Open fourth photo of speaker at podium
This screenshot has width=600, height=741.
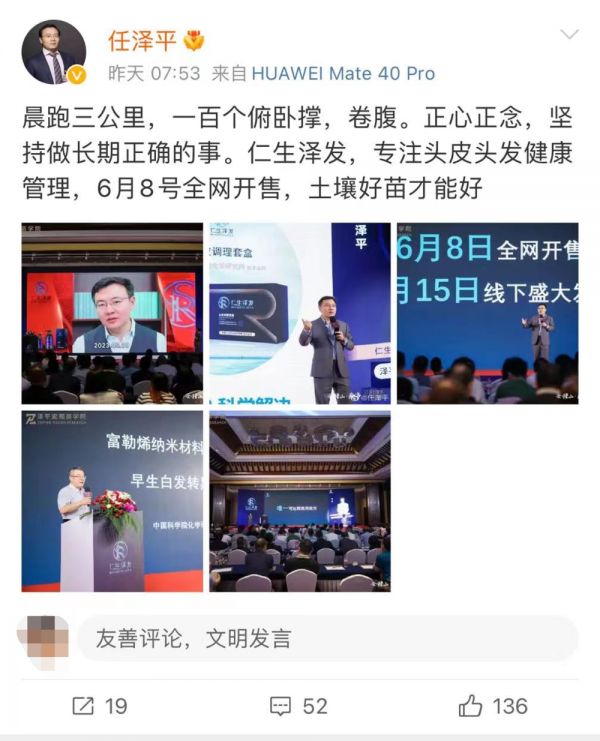coord(112,501)
